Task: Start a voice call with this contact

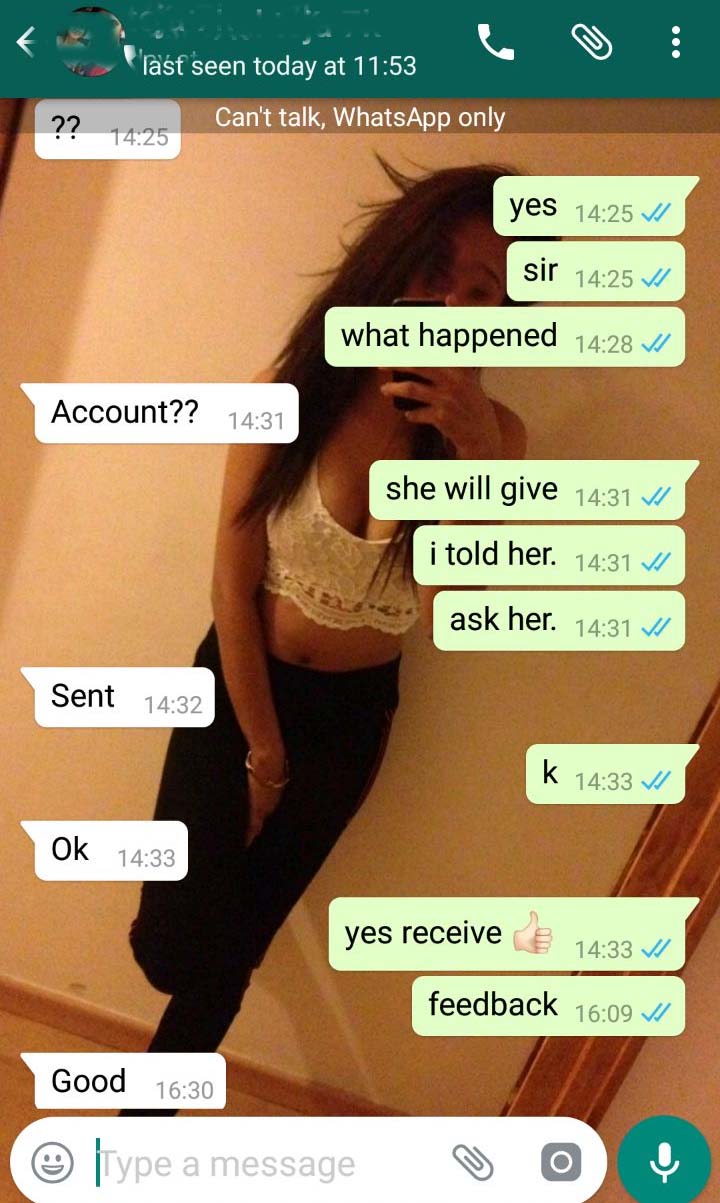Action: point(495,42)
